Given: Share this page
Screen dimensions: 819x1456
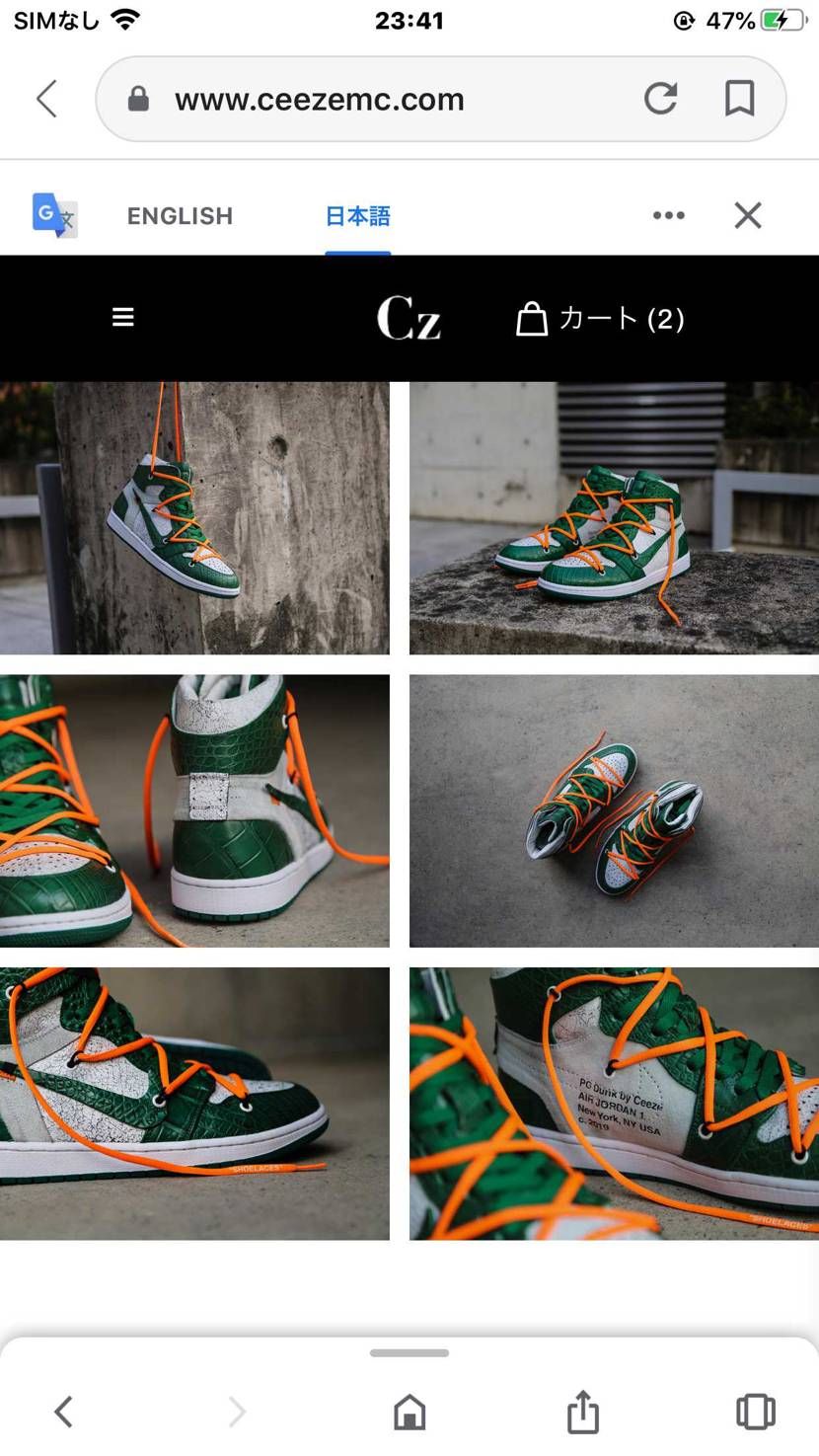Looking at the screenshot, I should (582, 1412).
